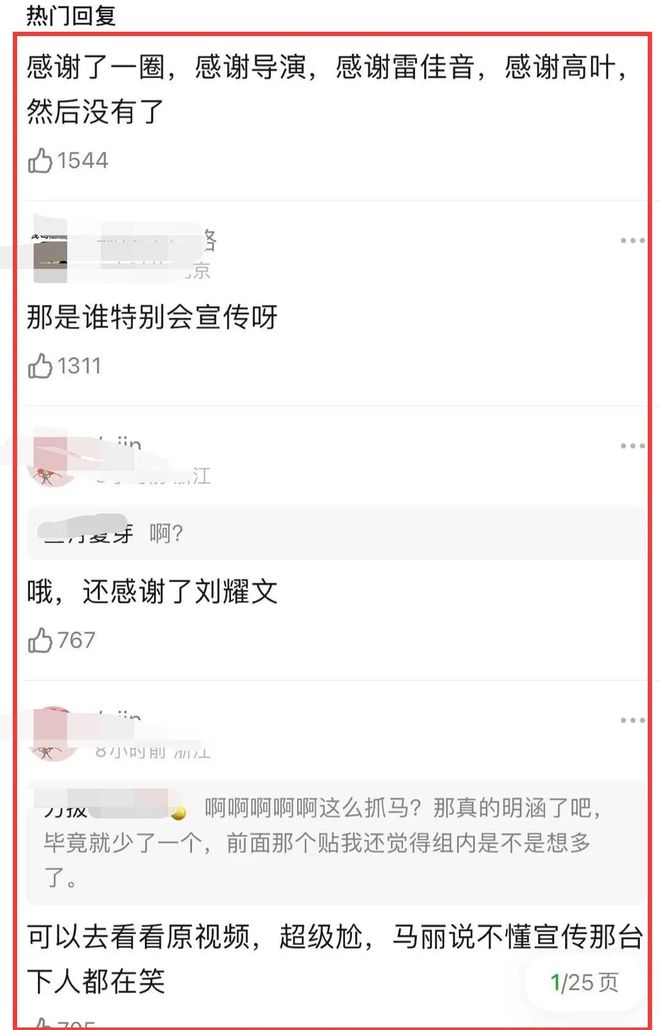
Task: Open overflow menu for "那是谁特别会宣传呀" comment
Action: [x=632, y=241]
